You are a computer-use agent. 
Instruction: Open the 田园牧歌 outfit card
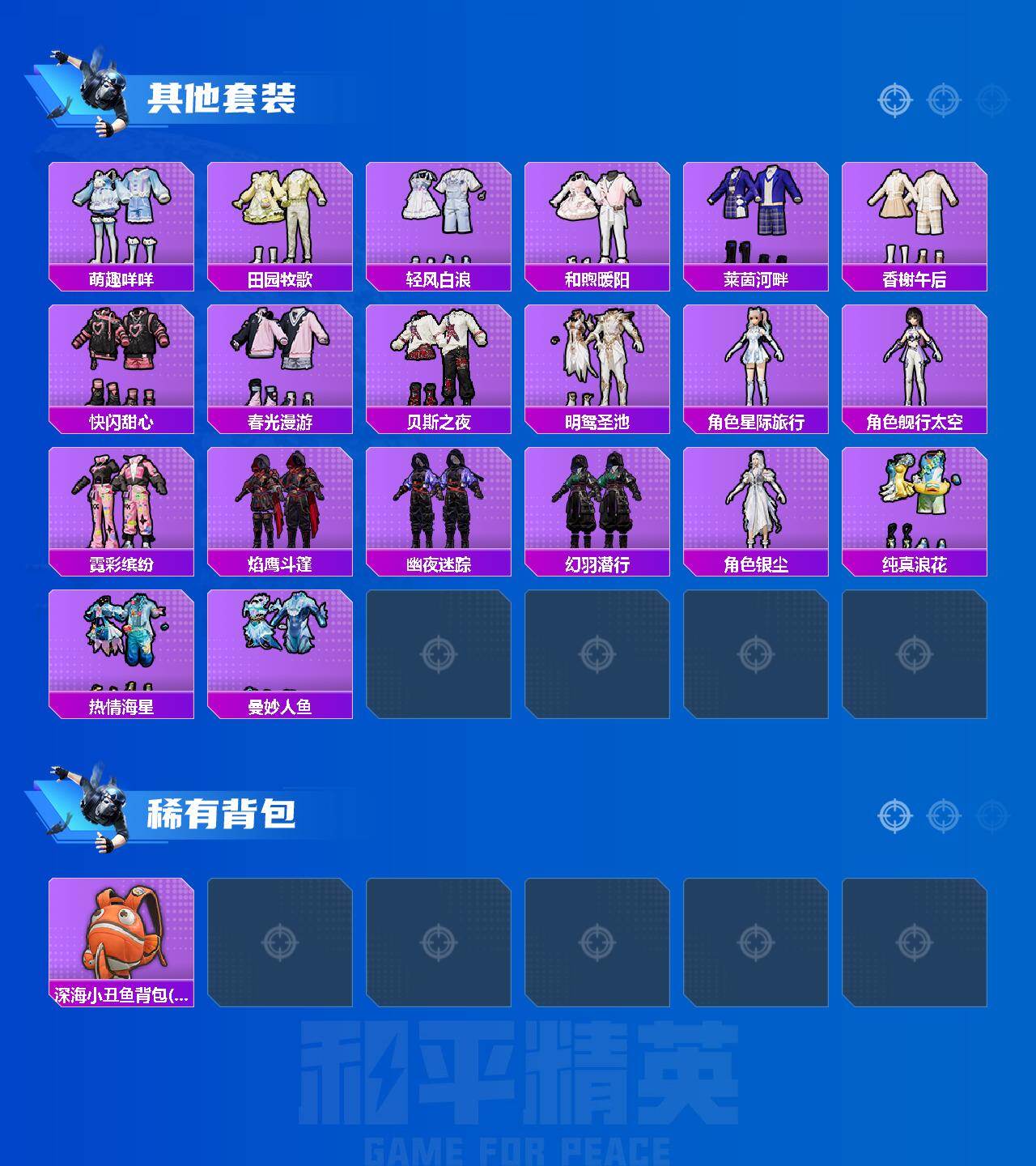coord(278,219)
